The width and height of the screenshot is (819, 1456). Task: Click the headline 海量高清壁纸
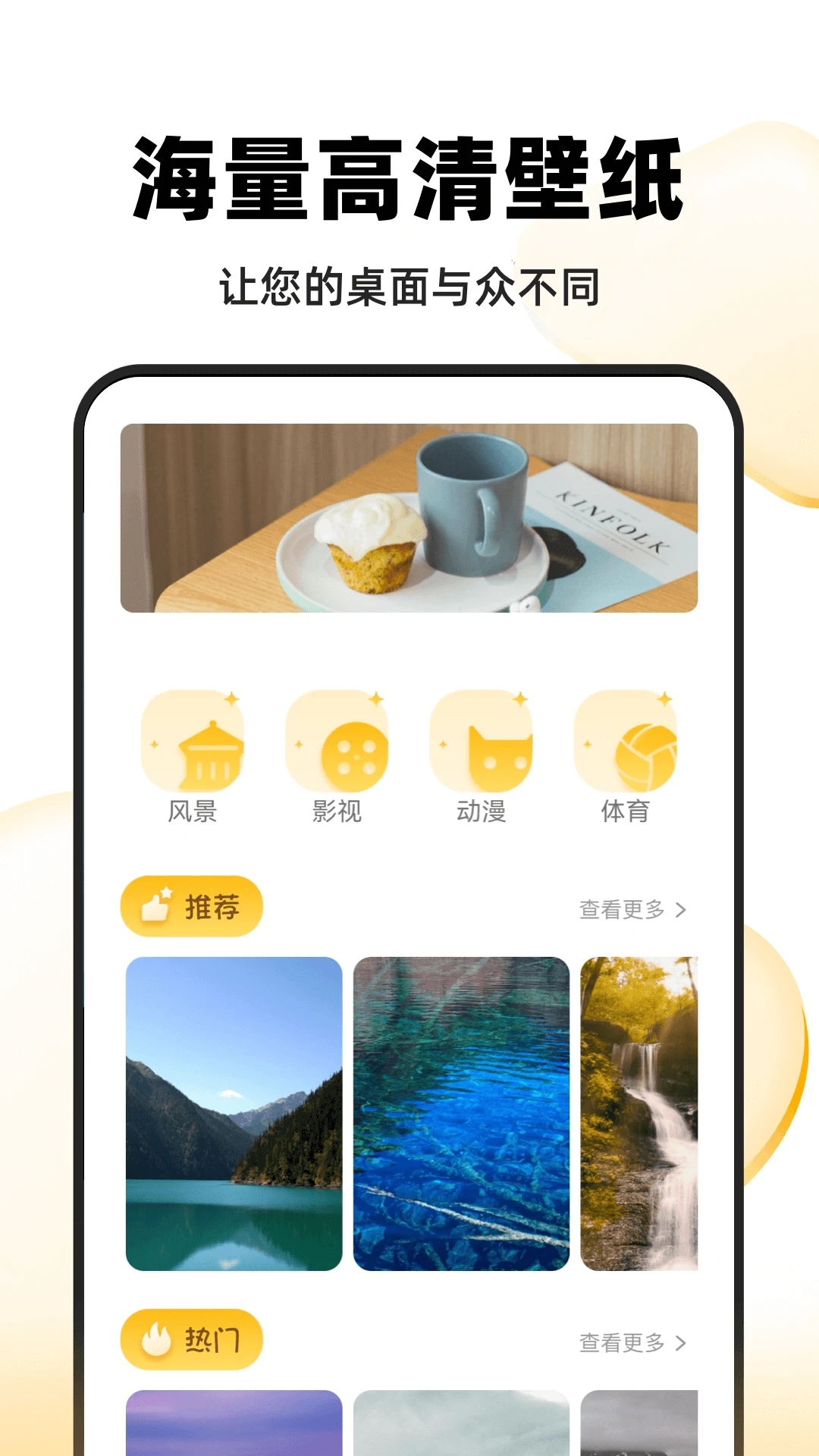tap(409, 176)
